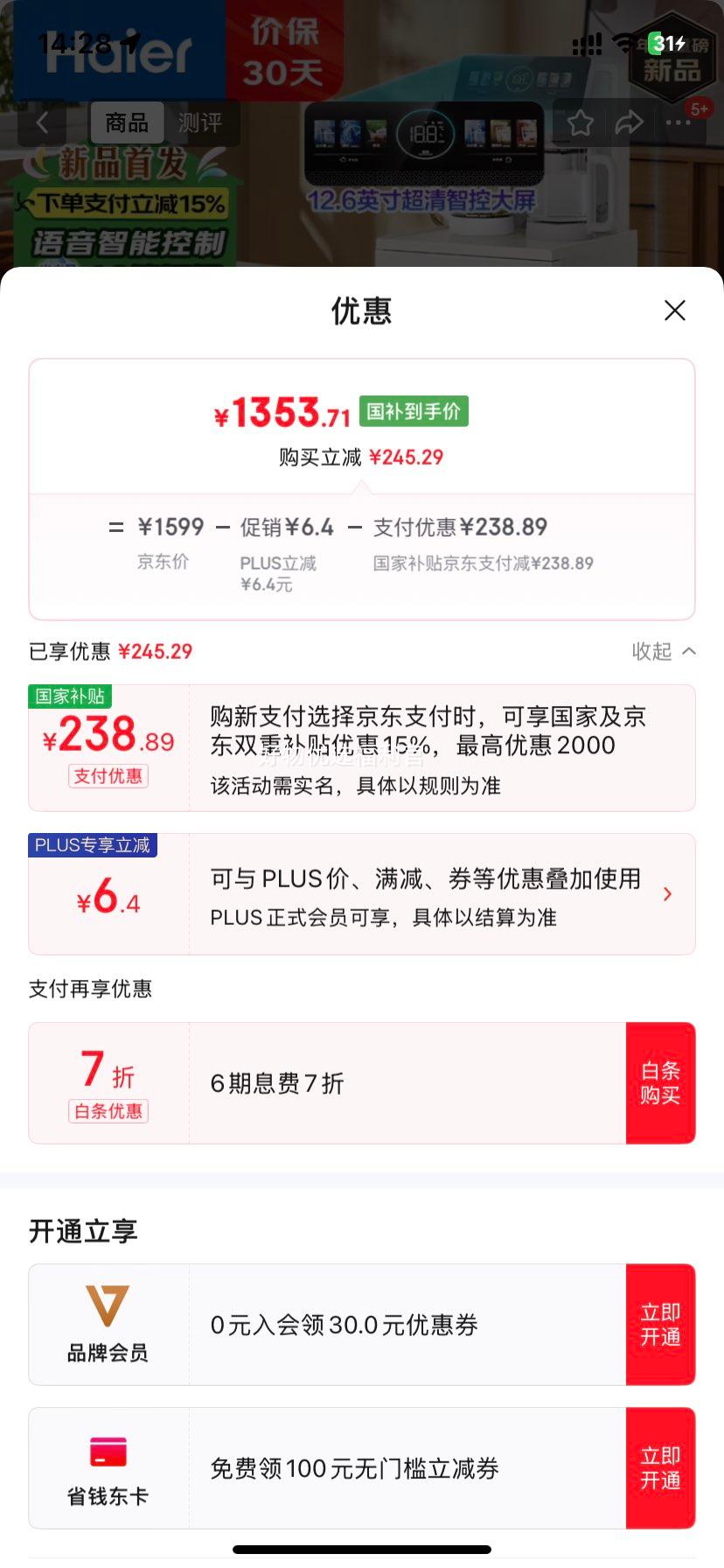This screenshot has width=724, height=1568.
Task: Close the 优惠 discount panel
Action: pos(674,310)
